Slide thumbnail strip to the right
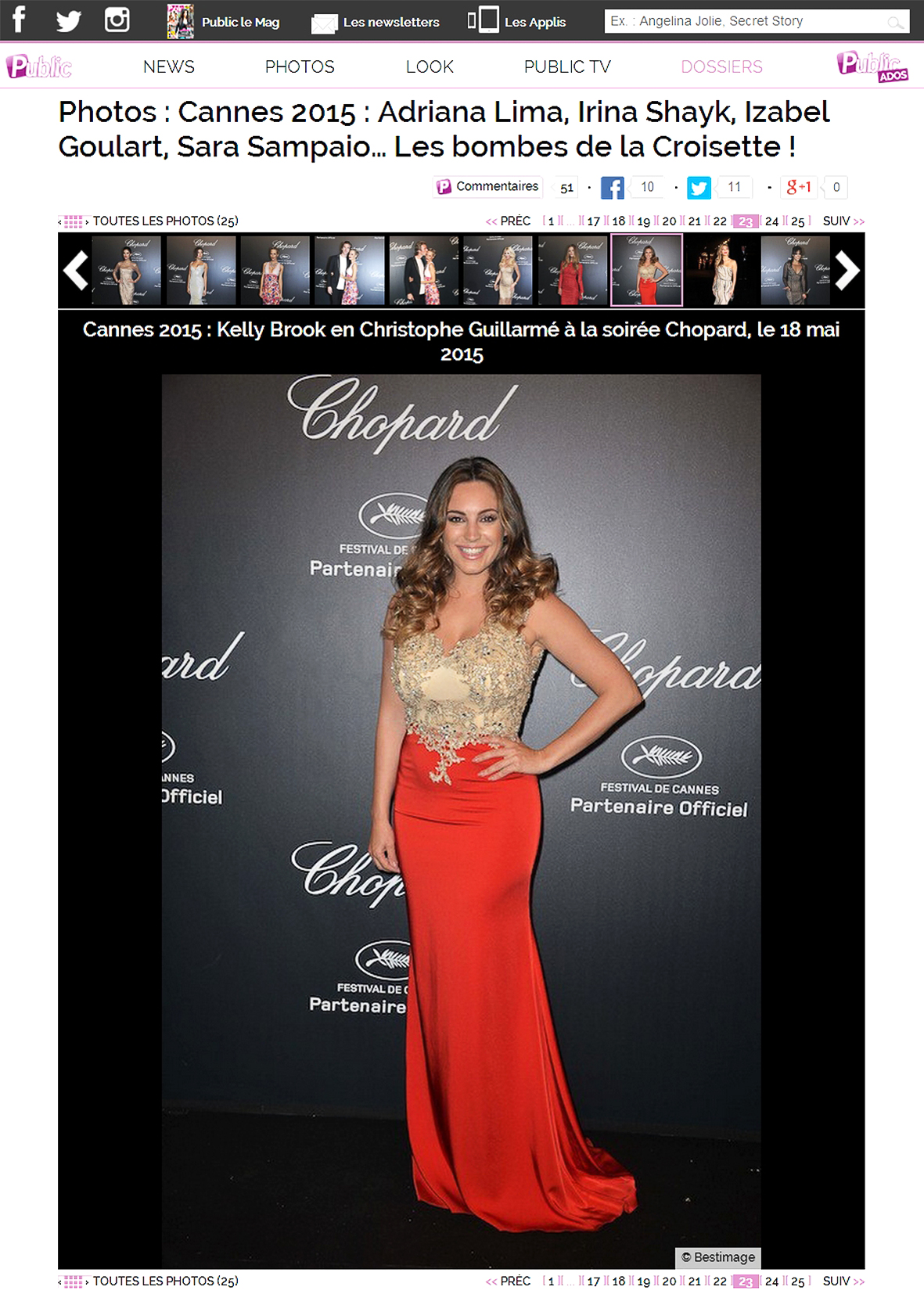The height and width of the screenshot is (1294, 924). (847, 270)
